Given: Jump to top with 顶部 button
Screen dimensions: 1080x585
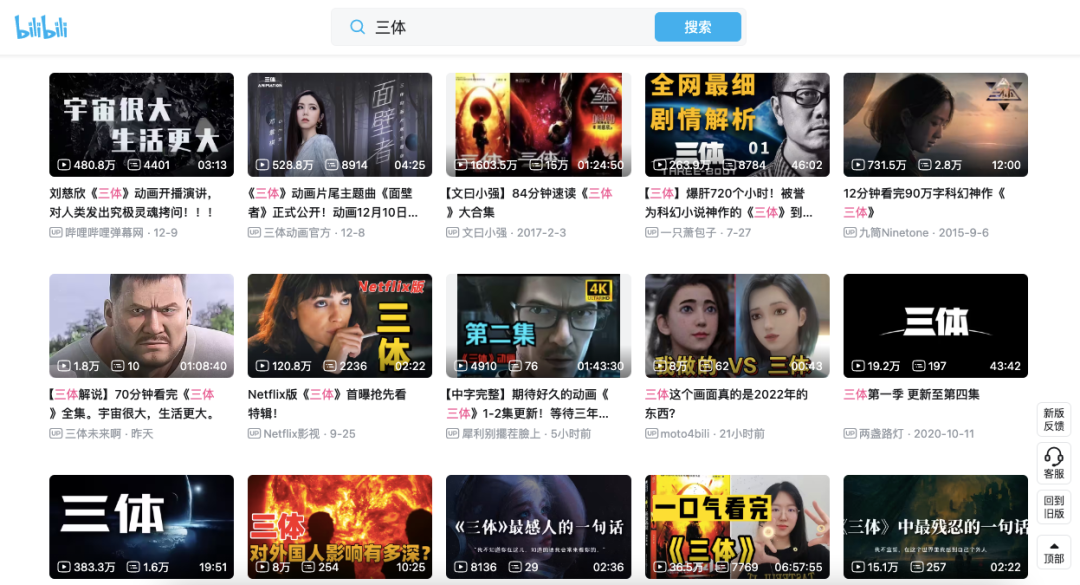Looking at the screenshot, I should point(1054,551).
